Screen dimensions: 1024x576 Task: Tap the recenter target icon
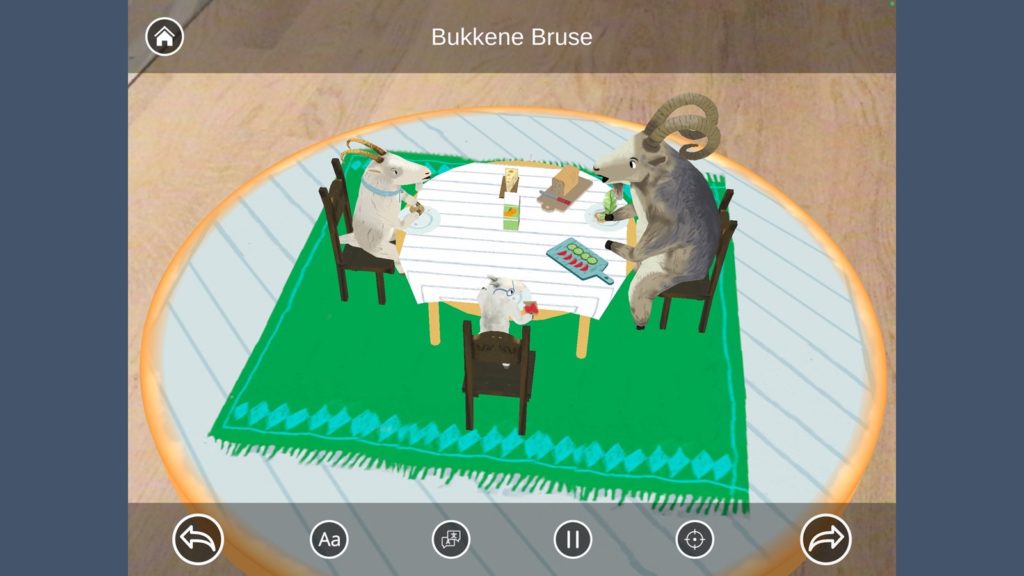(x=695, y=540)
